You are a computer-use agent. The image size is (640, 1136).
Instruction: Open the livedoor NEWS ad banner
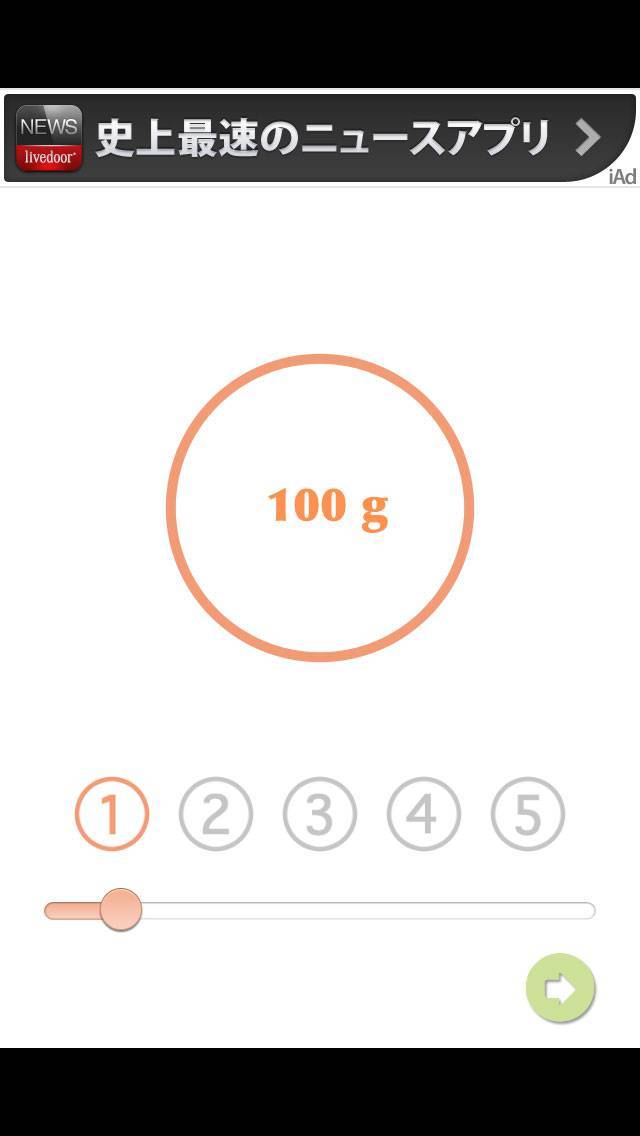click(318, 138)
